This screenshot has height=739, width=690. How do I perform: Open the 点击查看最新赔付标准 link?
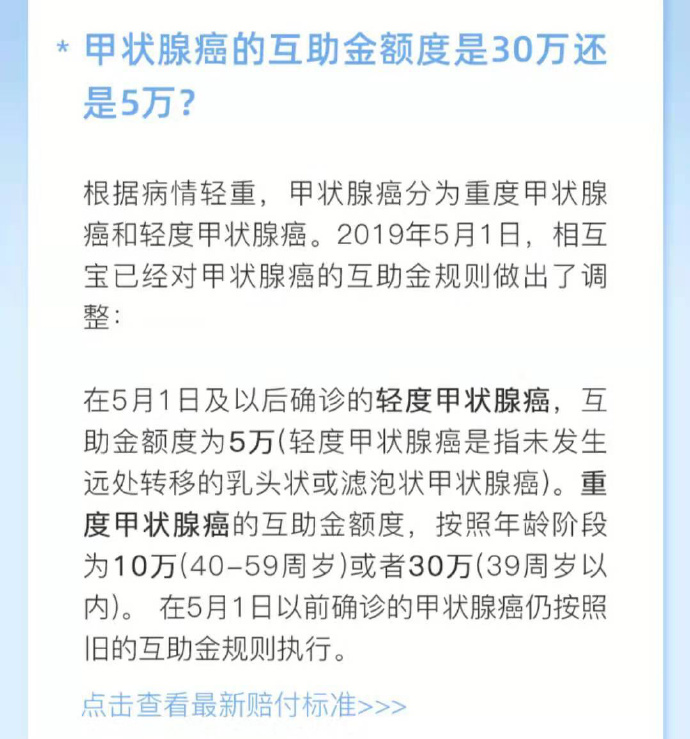244,705
